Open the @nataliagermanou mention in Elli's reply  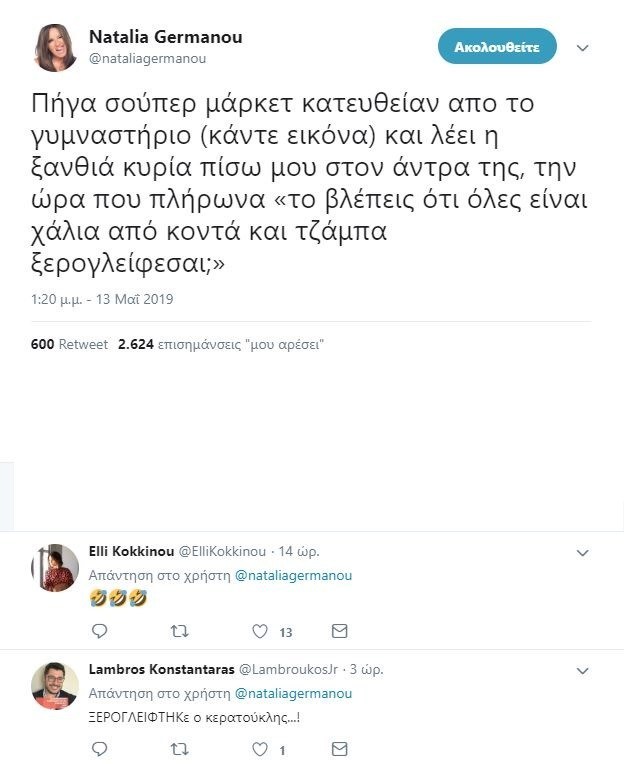[292, 575]
